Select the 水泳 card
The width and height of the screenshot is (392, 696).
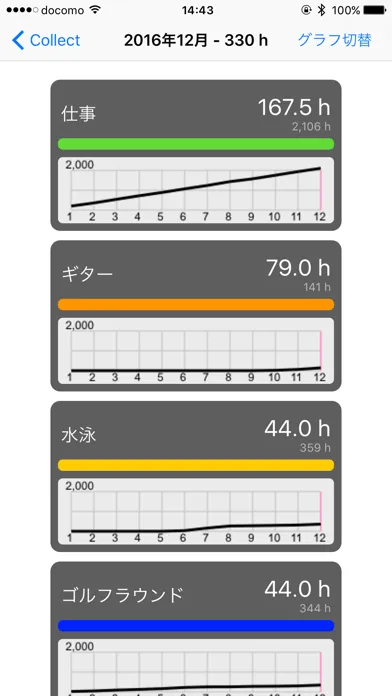click(x=196, y=476)
